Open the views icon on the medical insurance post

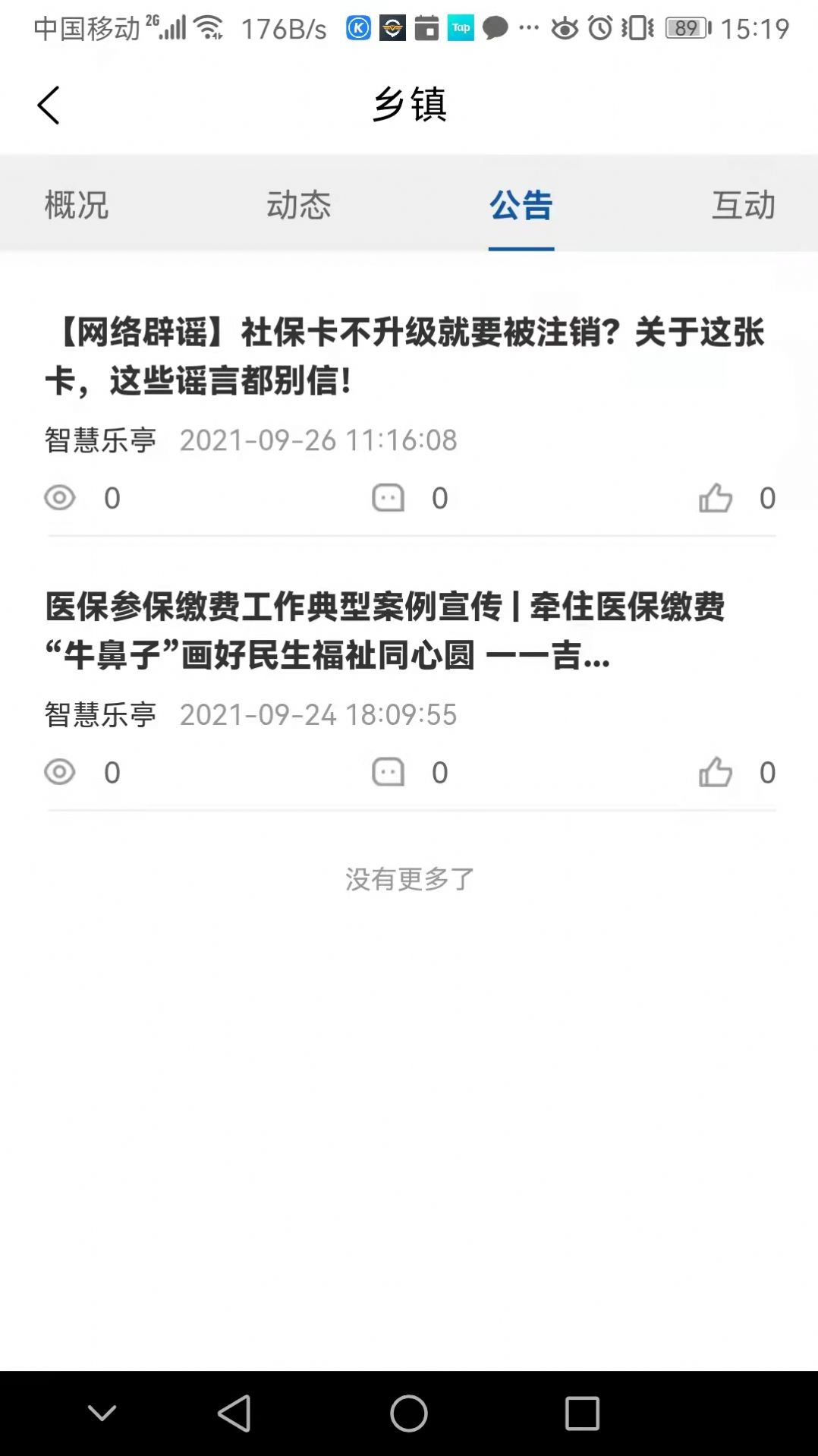click(60, 772)
